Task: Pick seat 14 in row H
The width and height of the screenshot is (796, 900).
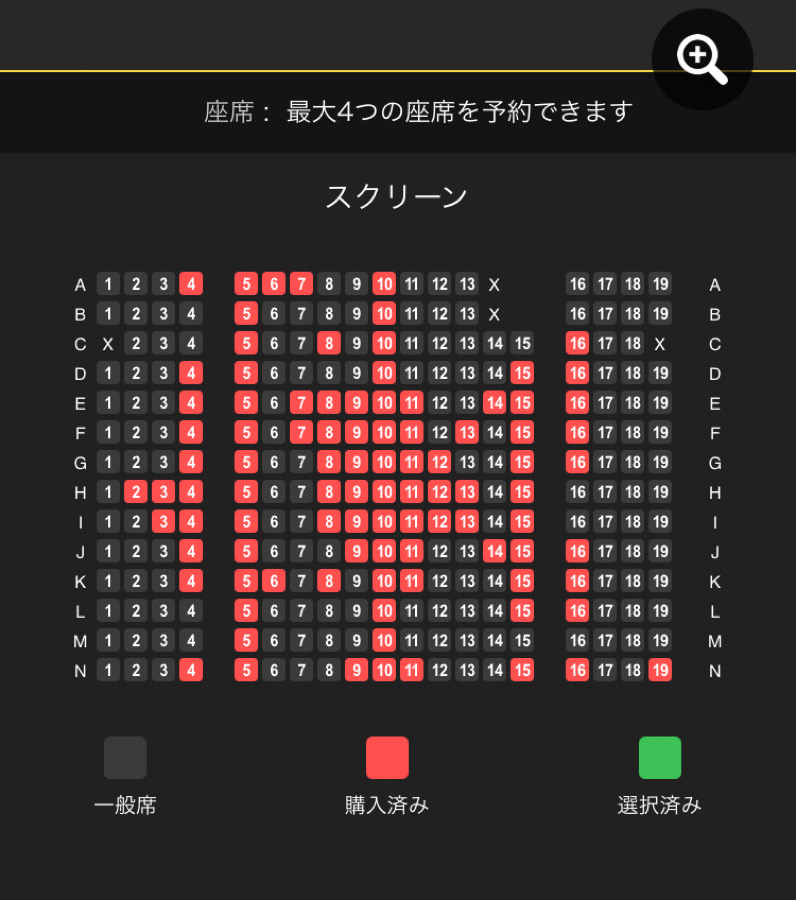Action: click(494, 492)
